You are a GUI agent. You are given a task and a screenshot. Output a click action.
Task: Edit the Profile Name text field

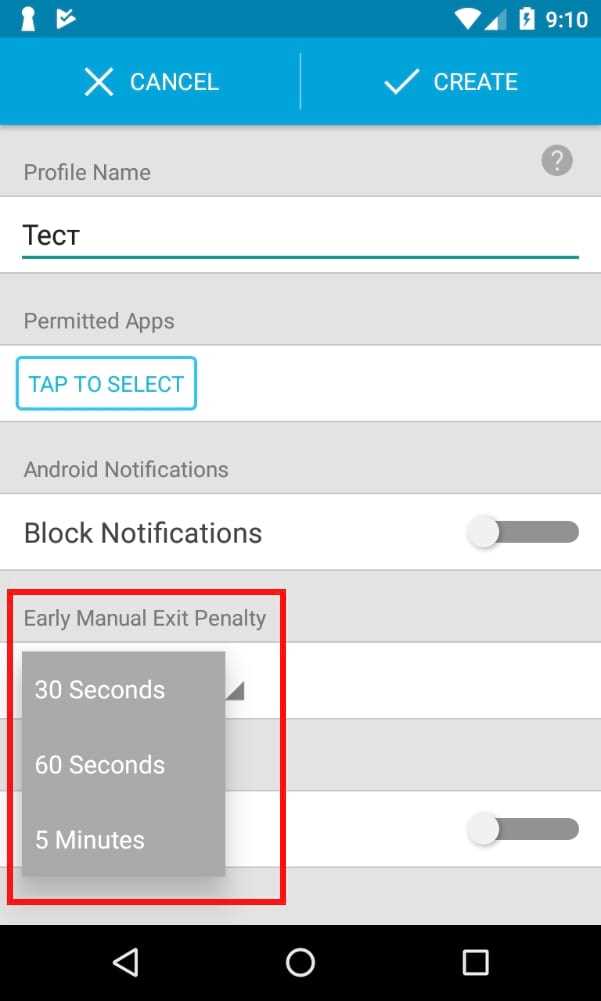(x=300, y=236)
